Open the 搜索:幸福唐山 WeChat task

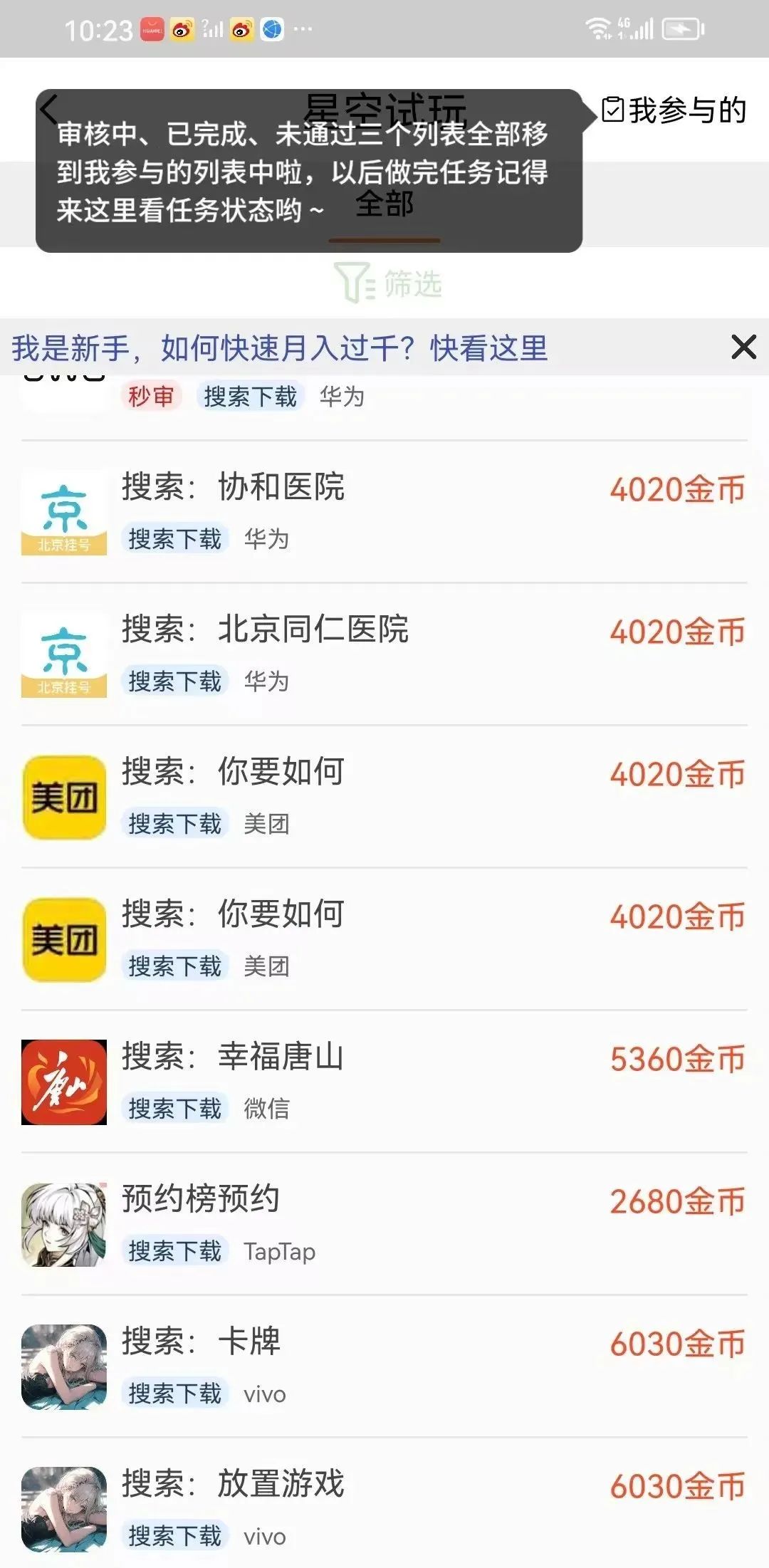[384, 1082]
